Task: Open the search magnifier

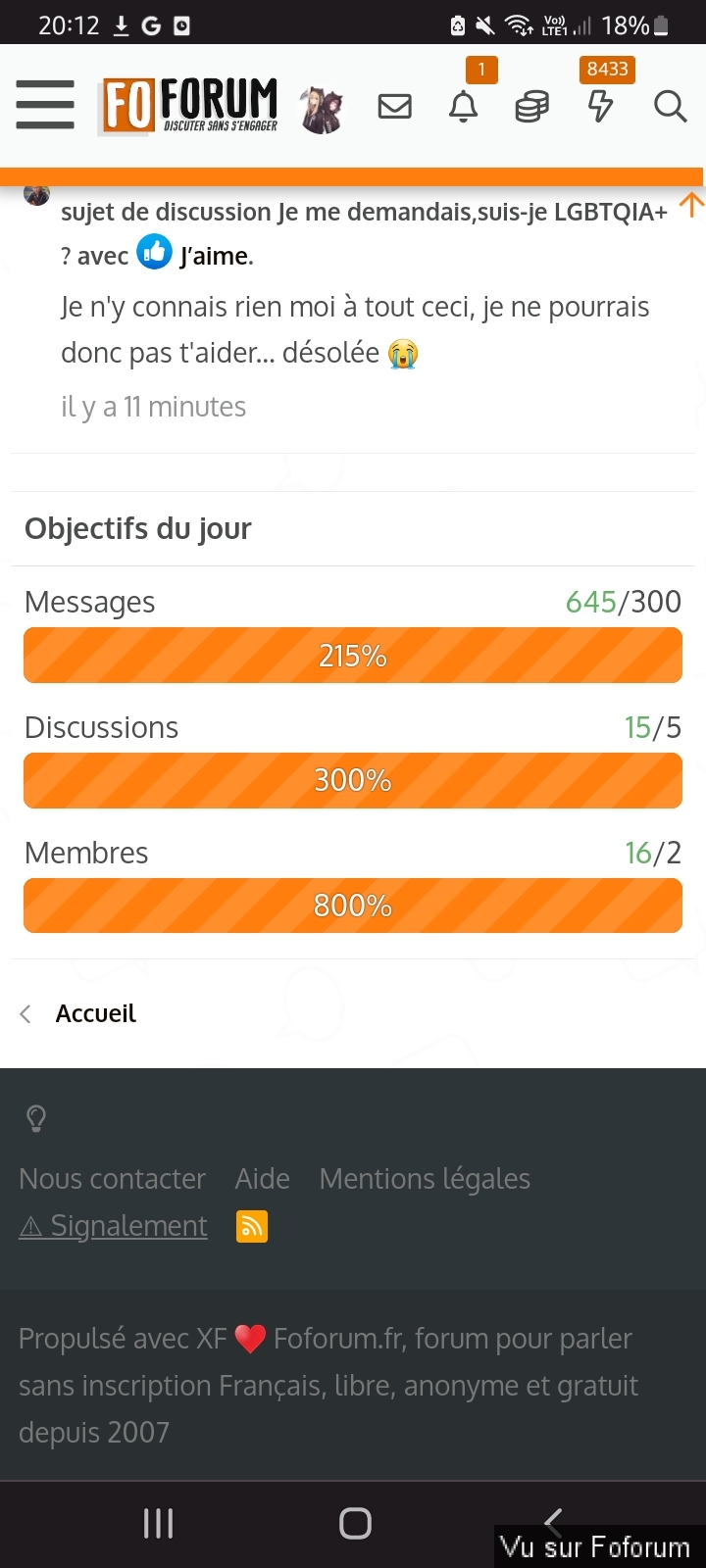Action: point(670,106)
